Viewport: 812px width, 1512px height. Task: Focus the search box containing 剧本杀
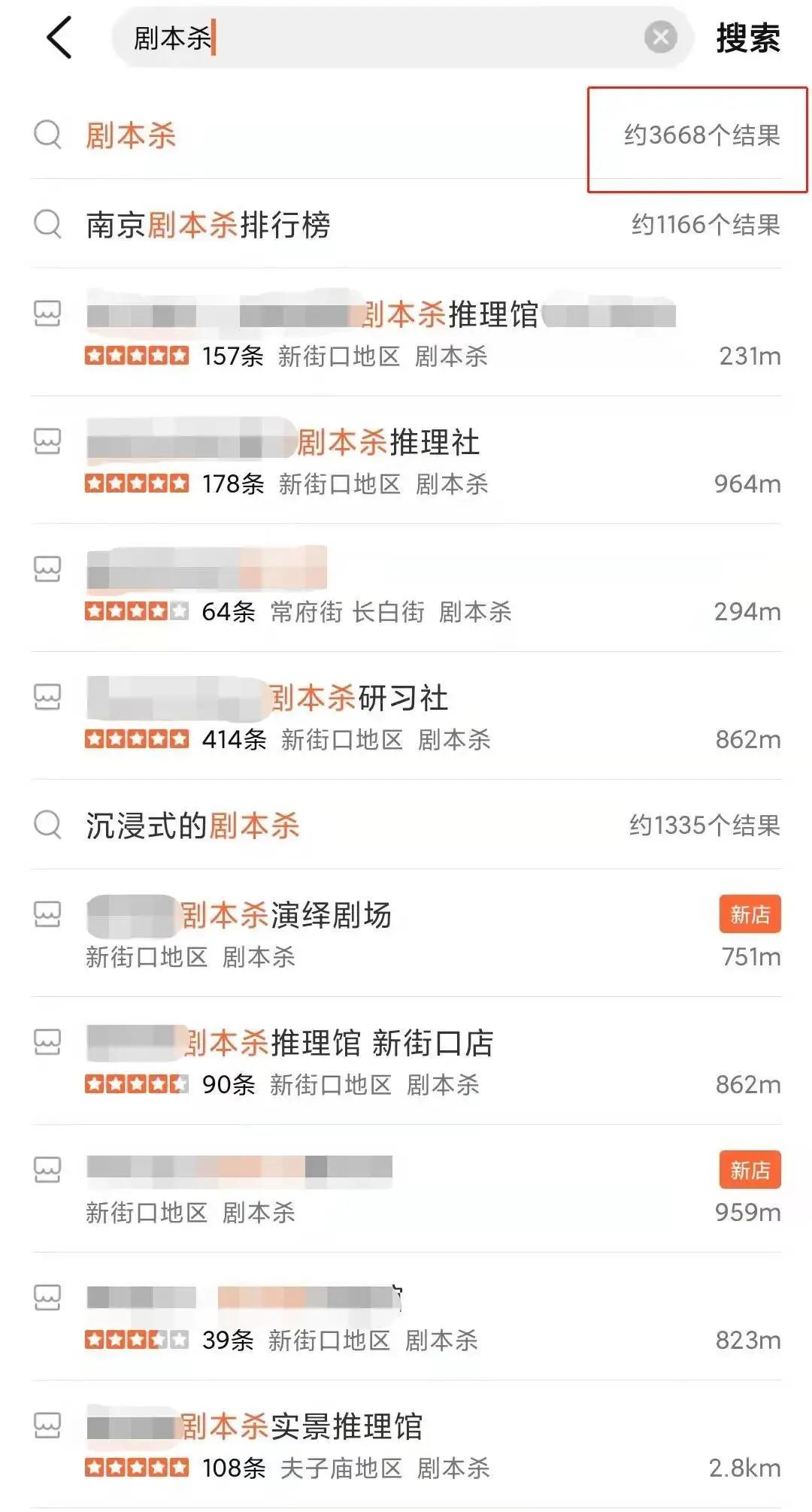point(376,38)
